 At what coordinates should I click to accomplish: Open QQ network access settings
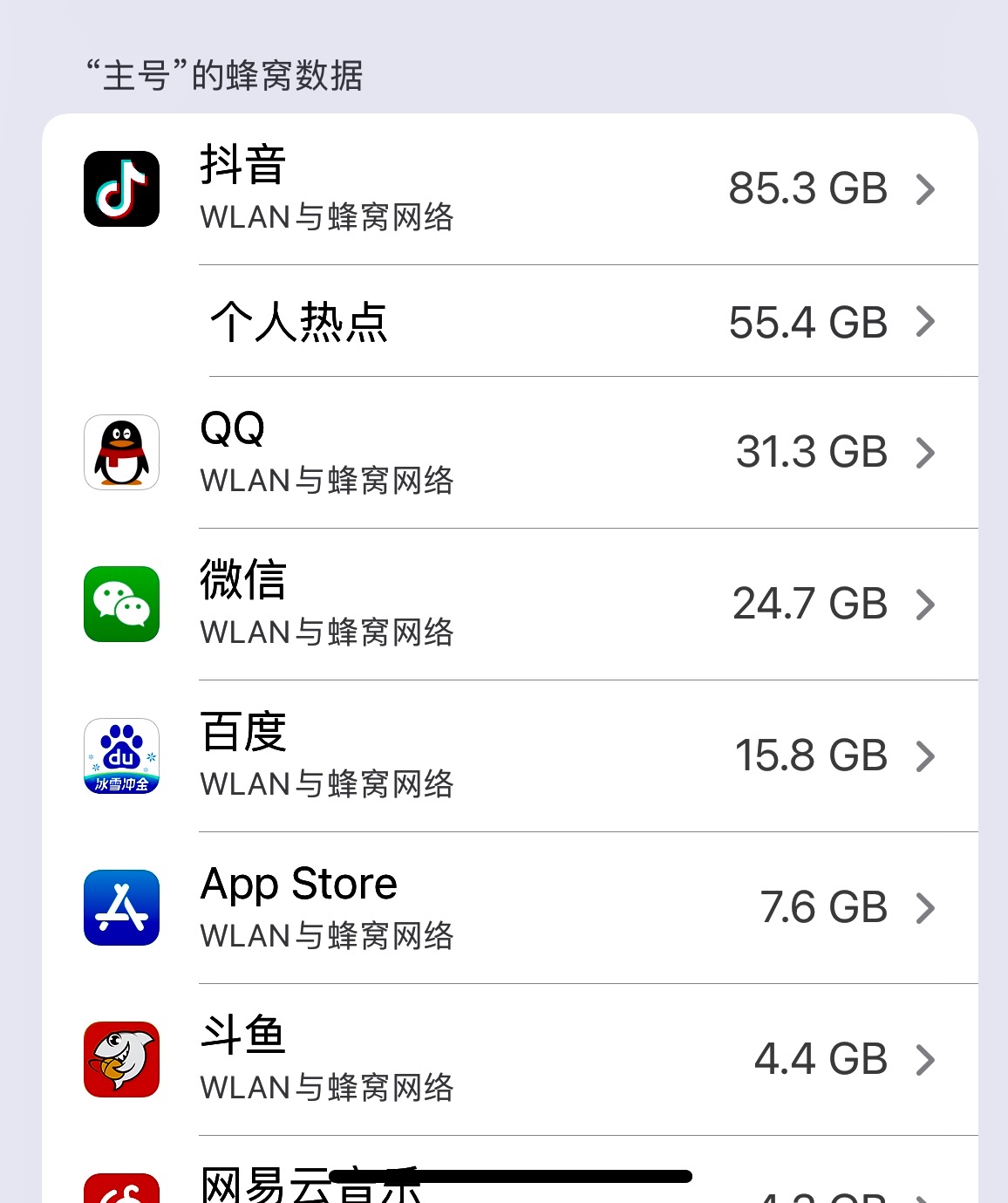pos(509,453)
